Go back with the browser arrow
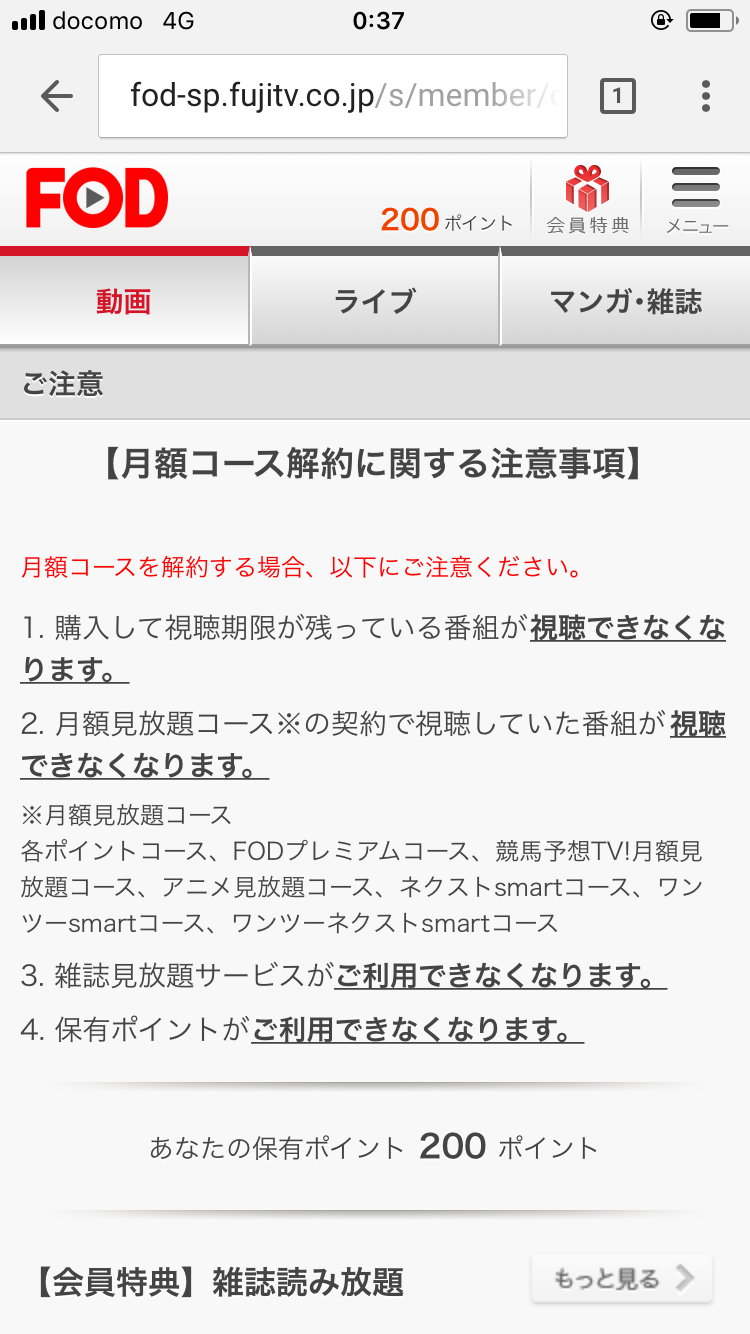Screen dimensions: 750x1334 tap(57, 96)
